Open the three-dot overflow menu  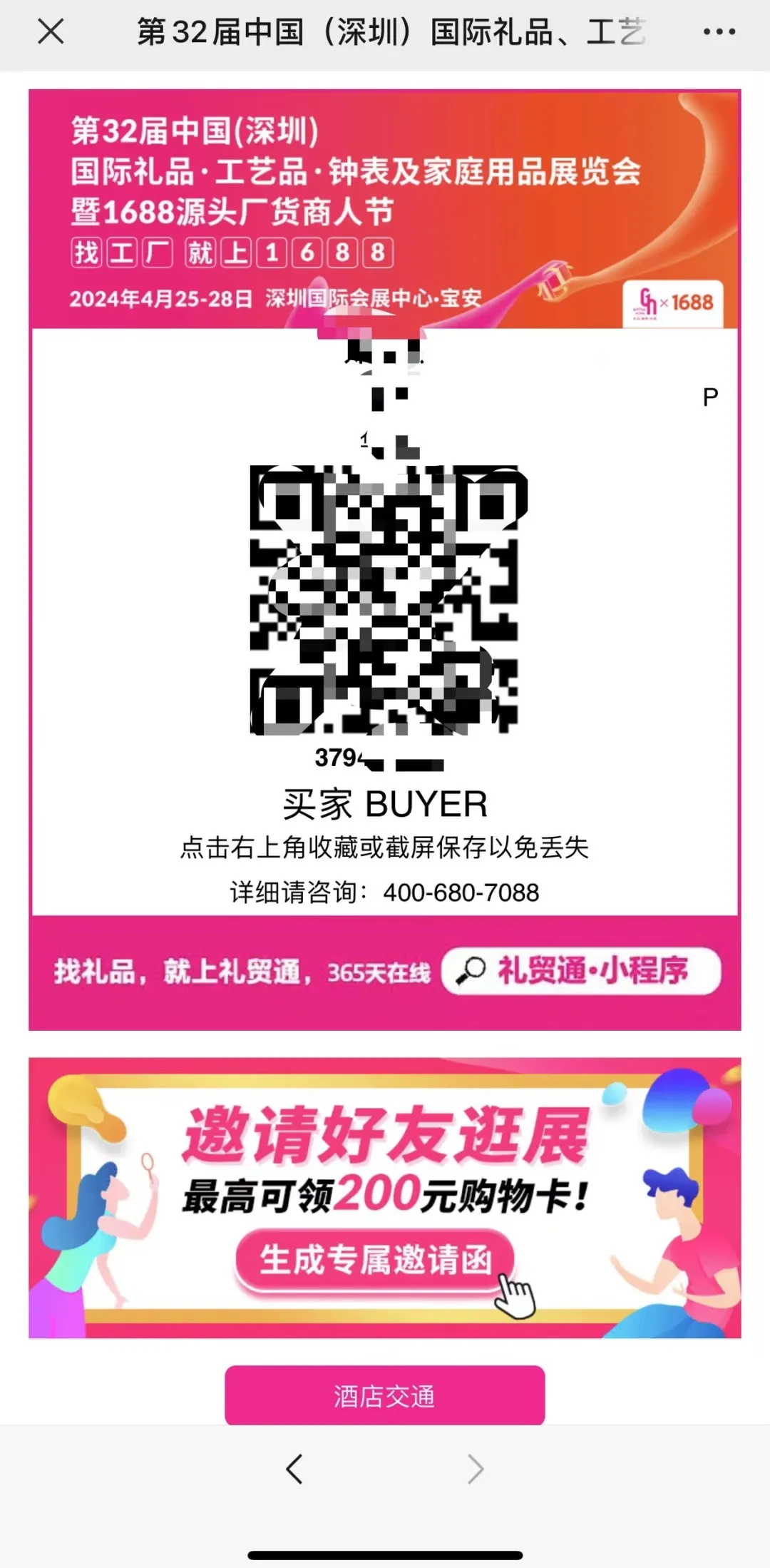(719, 32)
